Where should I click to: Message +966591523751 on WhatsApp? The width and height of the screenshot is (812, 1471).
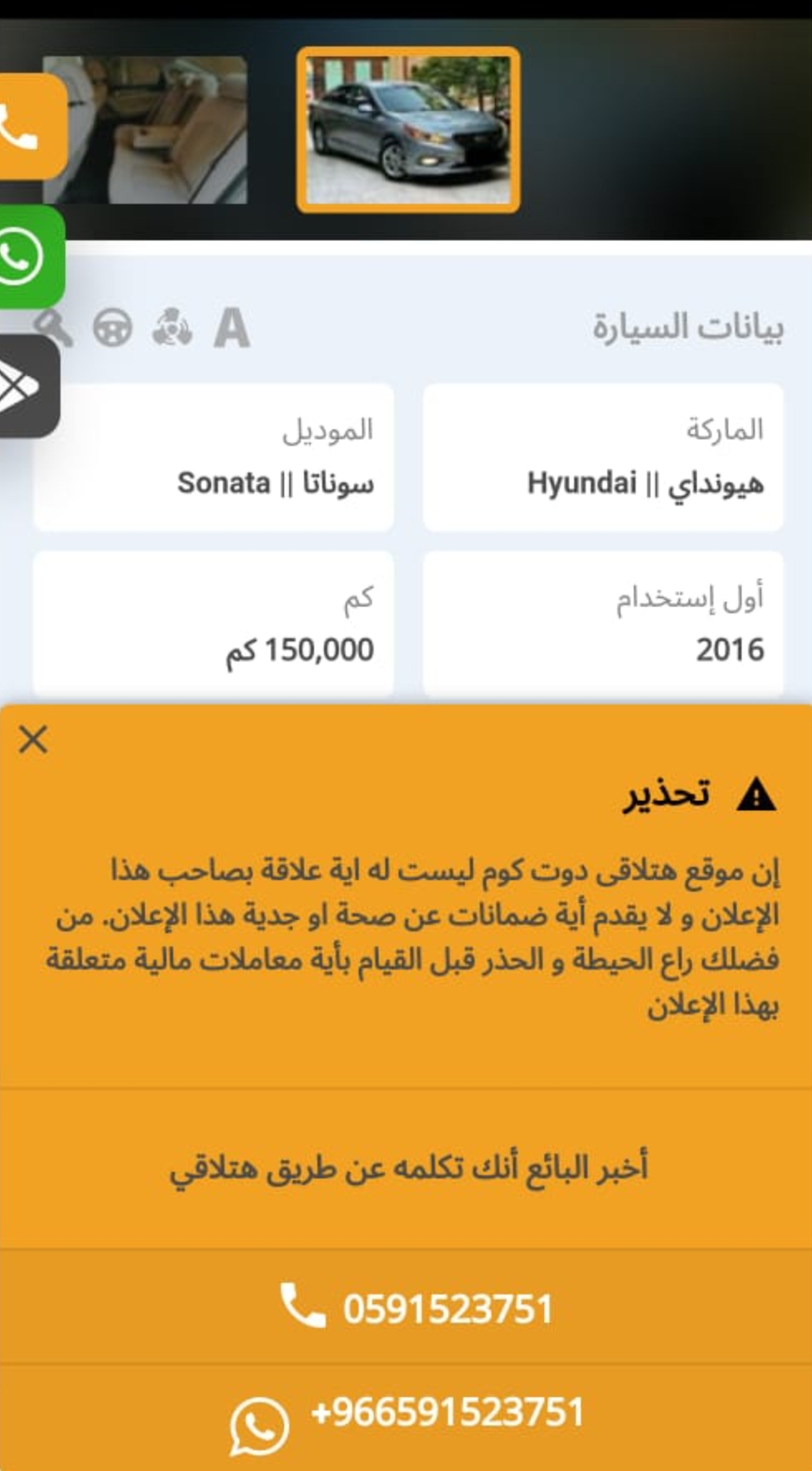(x=406, y=1417)
